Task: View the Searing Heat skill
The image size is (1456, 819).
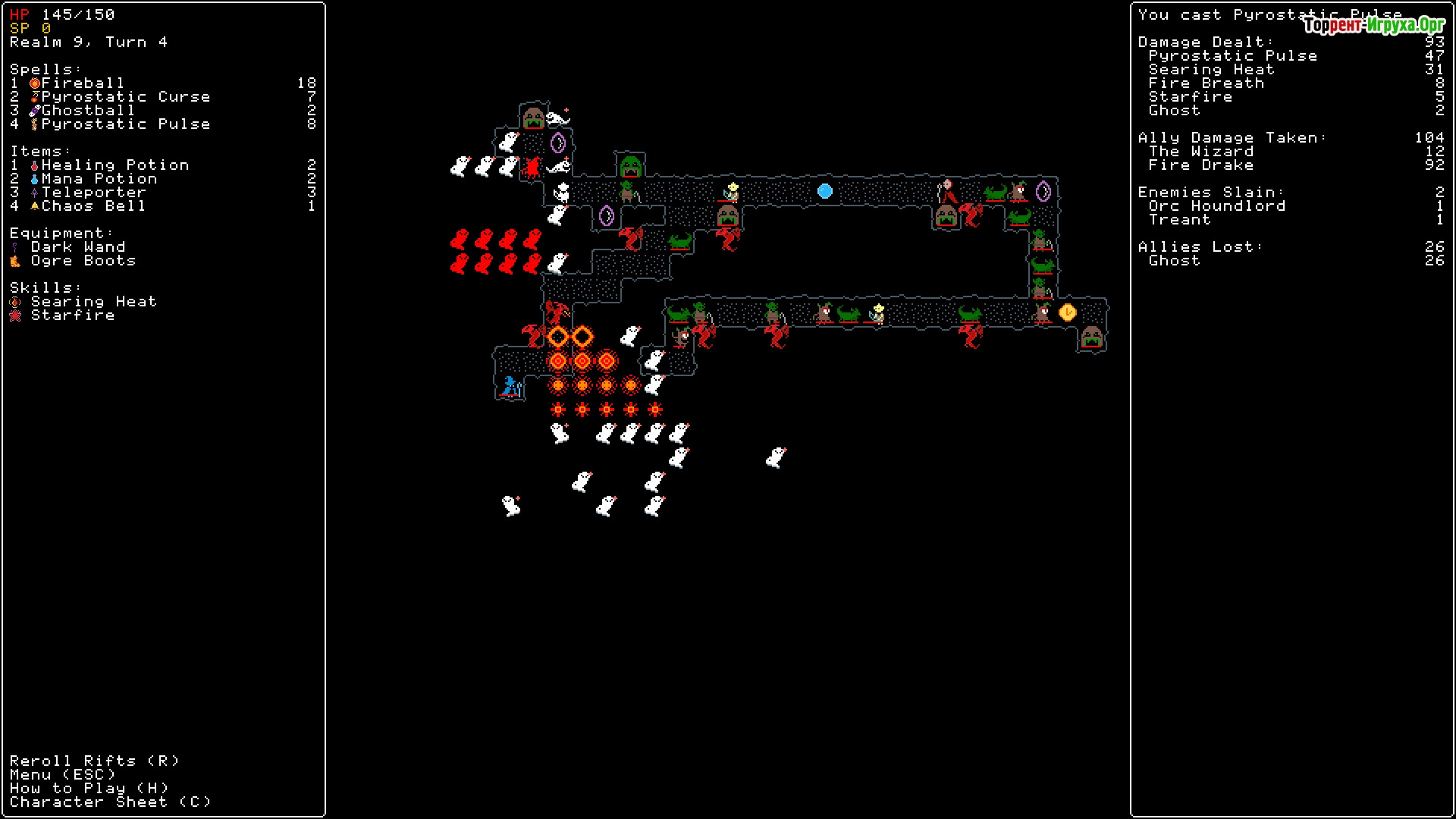Action: click(93, 302)
